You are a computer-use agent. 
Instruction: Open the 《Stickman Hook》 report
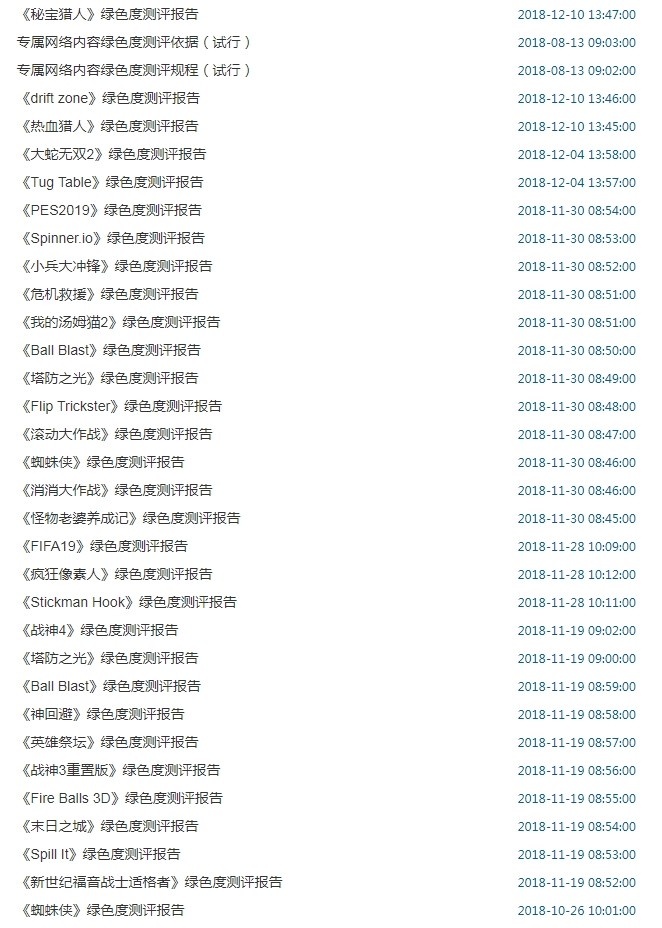point(127,602)
